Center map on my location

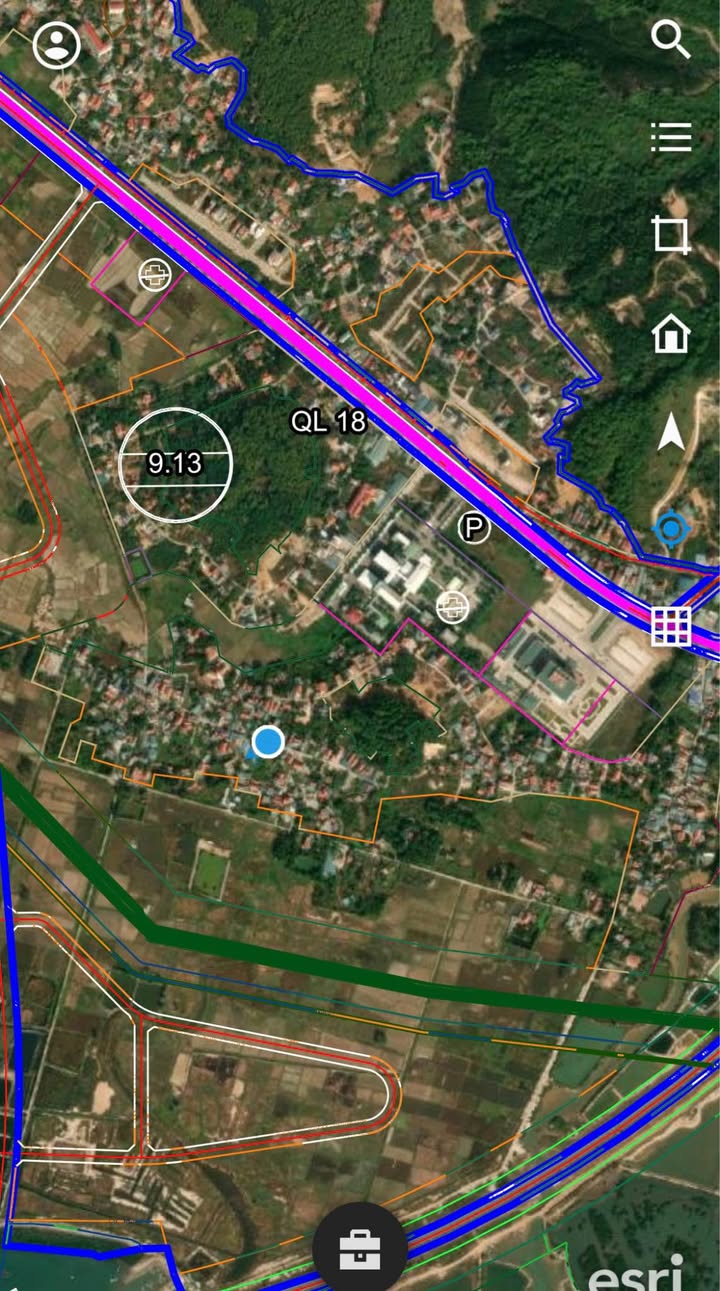pos(671,529)
